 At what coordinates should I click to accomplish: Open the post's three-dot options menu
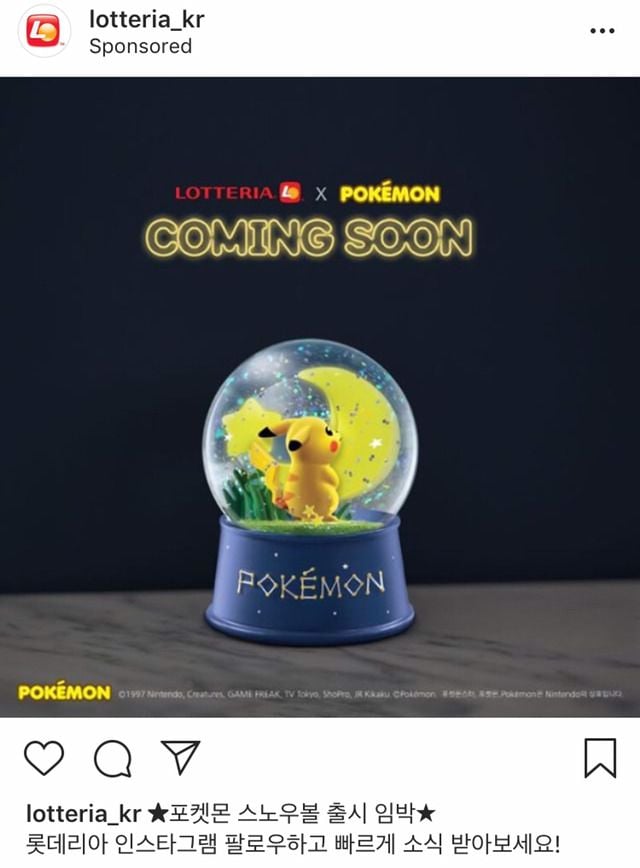click(602, 31)
